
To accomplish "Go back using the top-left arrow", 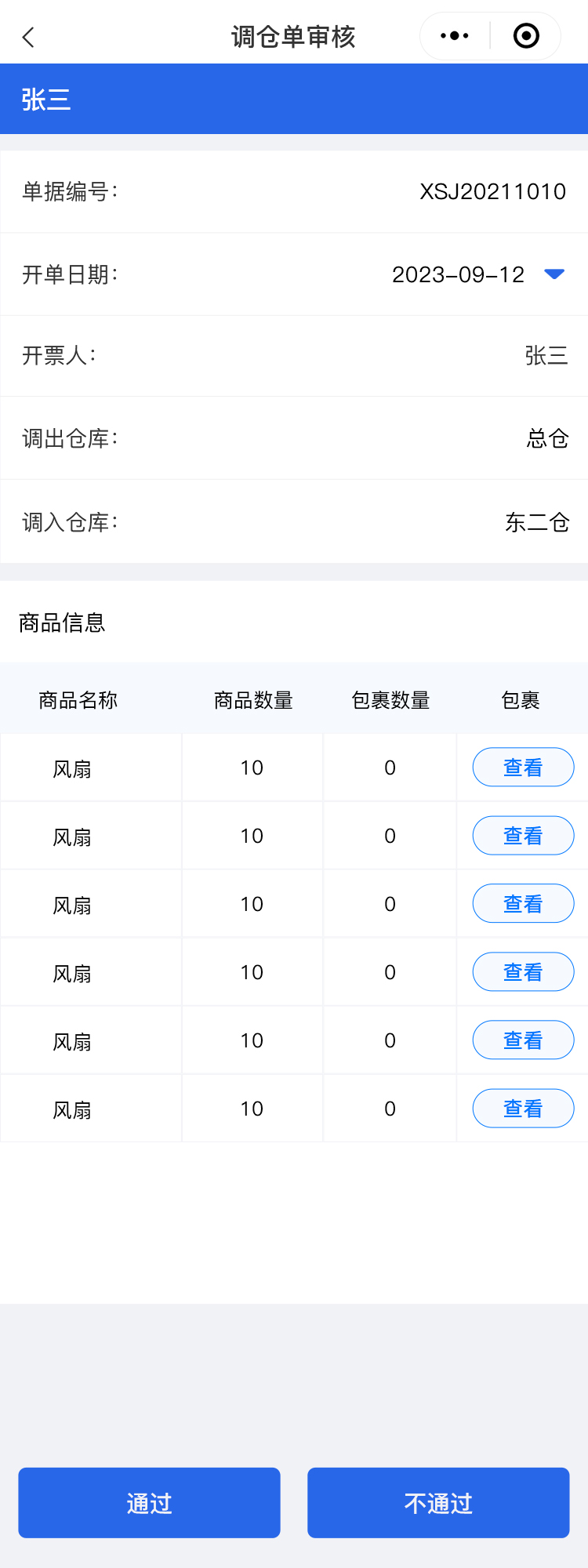I will 29,37.
